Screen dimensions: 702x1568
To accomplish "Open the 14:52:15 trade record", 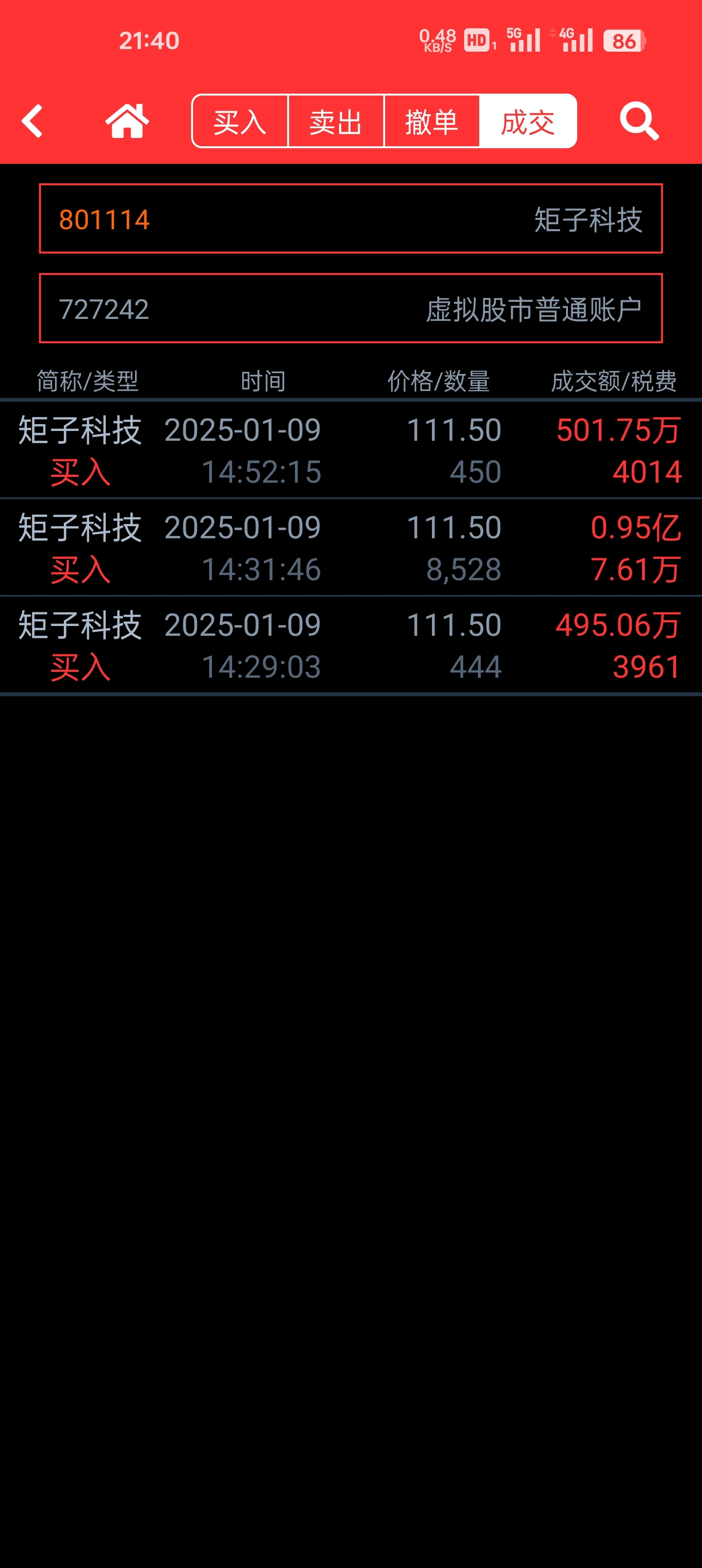I will pyautogui.click(x=351, y=450).
